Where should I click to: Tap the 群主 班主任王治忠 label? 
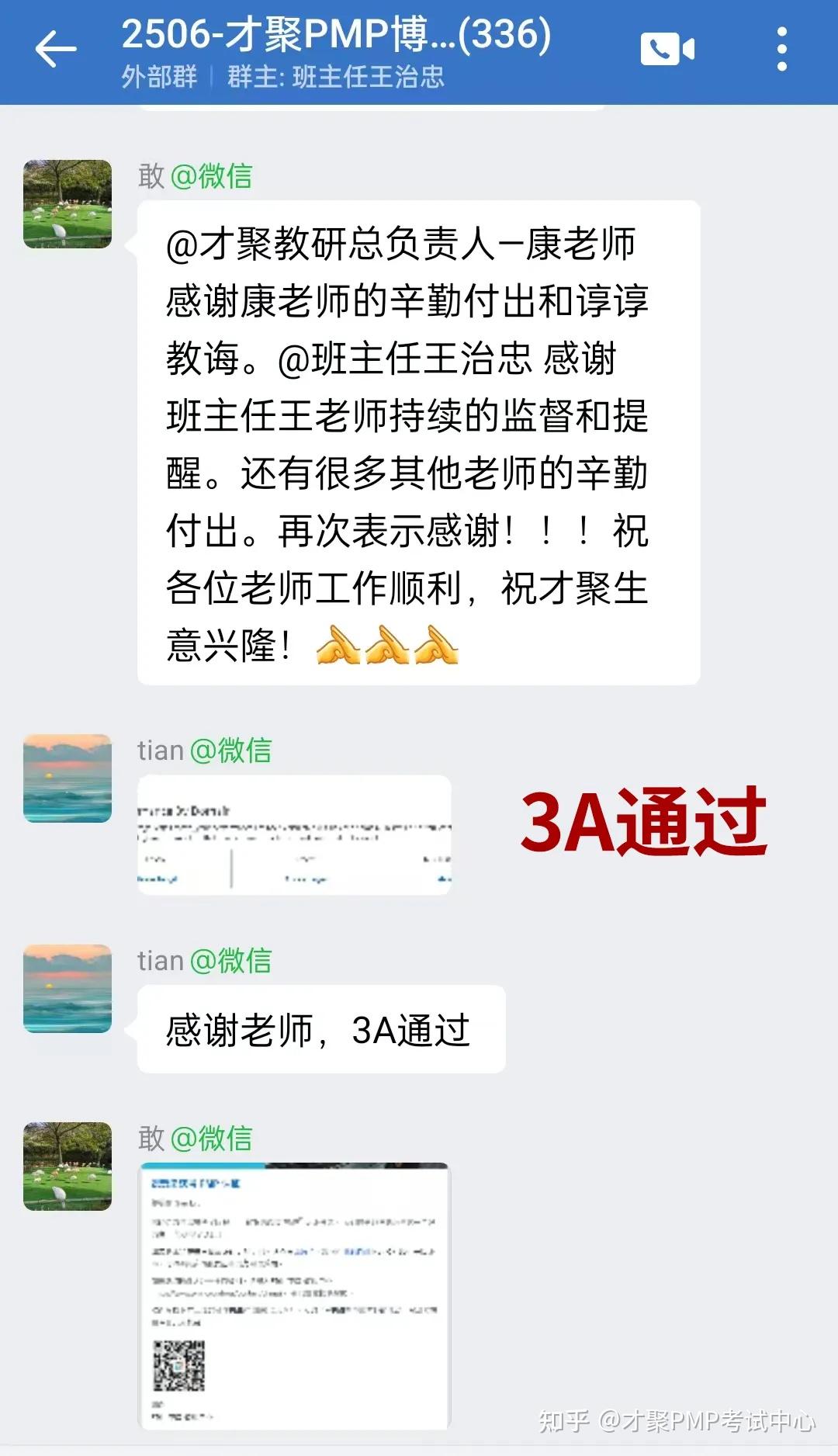pos(334,78)
